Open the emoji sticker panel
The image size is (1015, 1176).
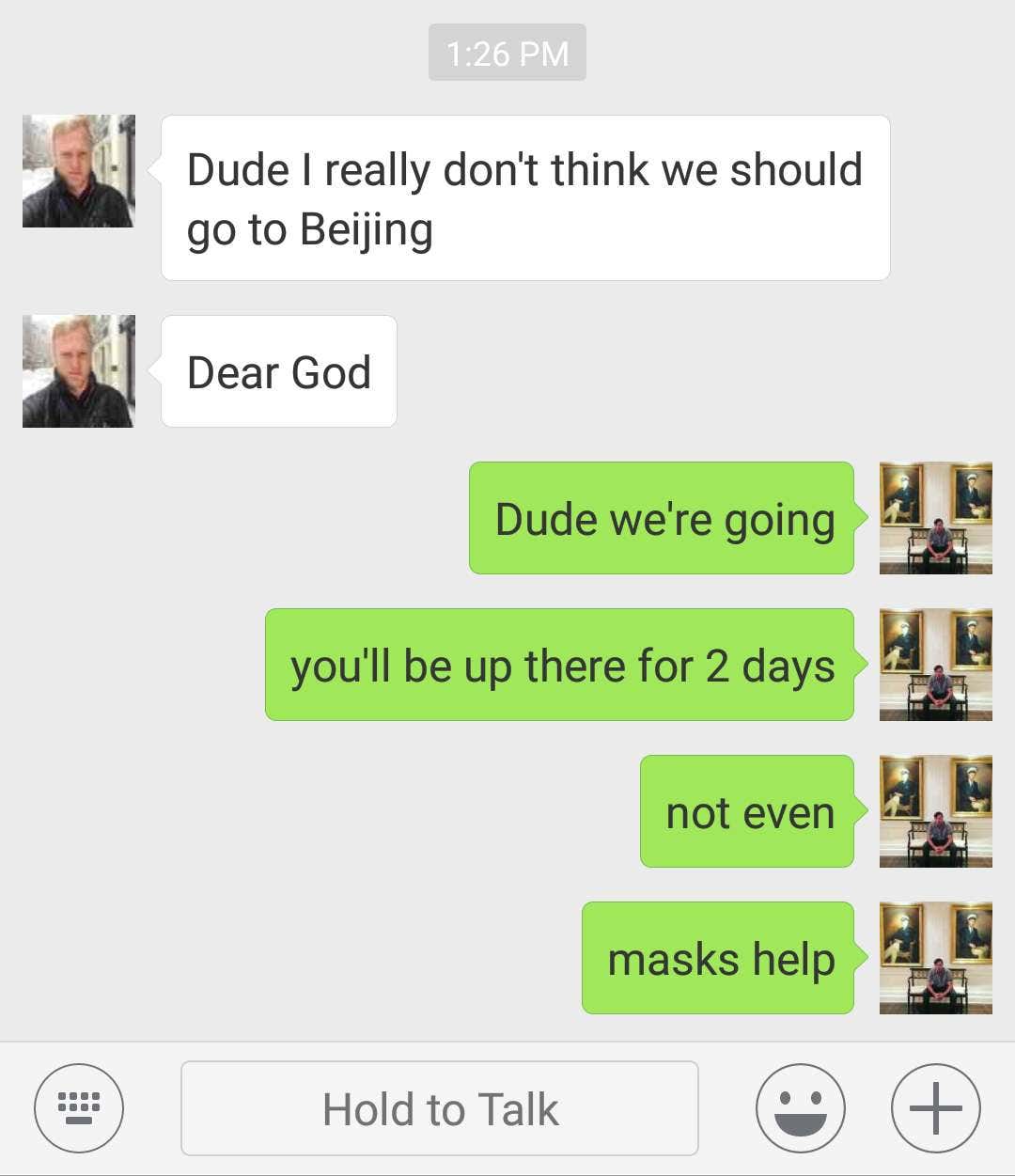pyautogui.click(x=801, y=1107)
